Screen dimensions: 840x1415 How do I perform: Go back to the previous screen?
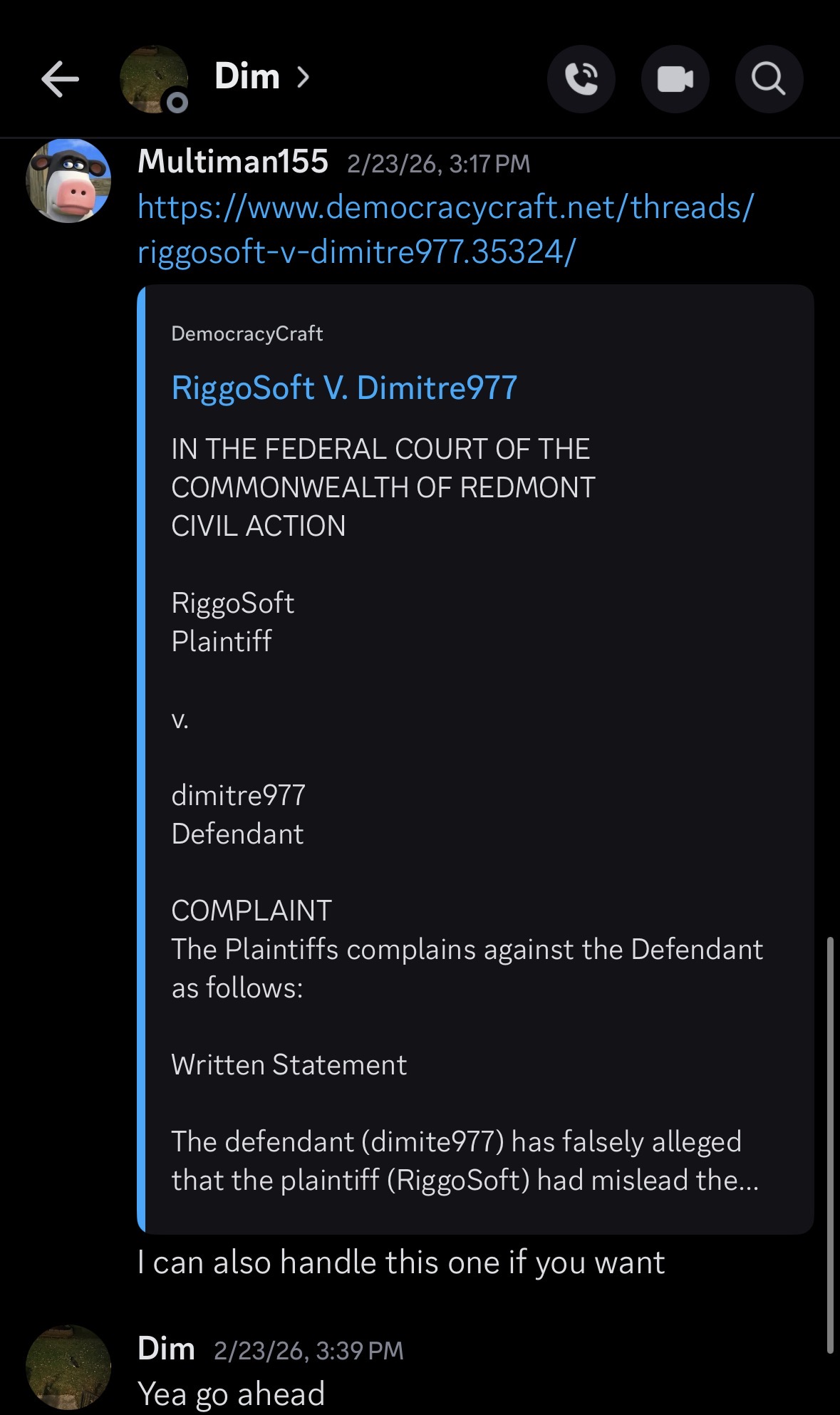point(60,78)
